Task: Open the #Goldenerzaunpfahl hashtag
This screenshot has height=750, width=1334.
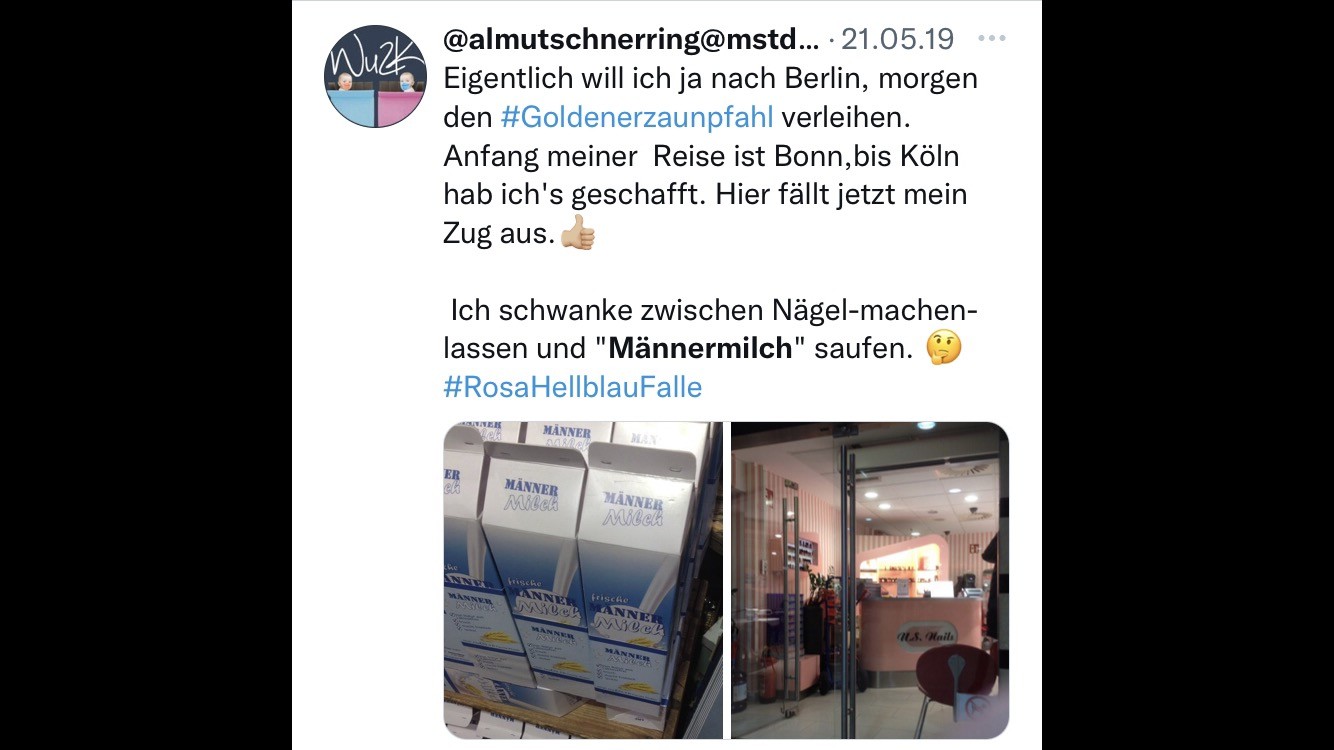Action: click(637, 117)
